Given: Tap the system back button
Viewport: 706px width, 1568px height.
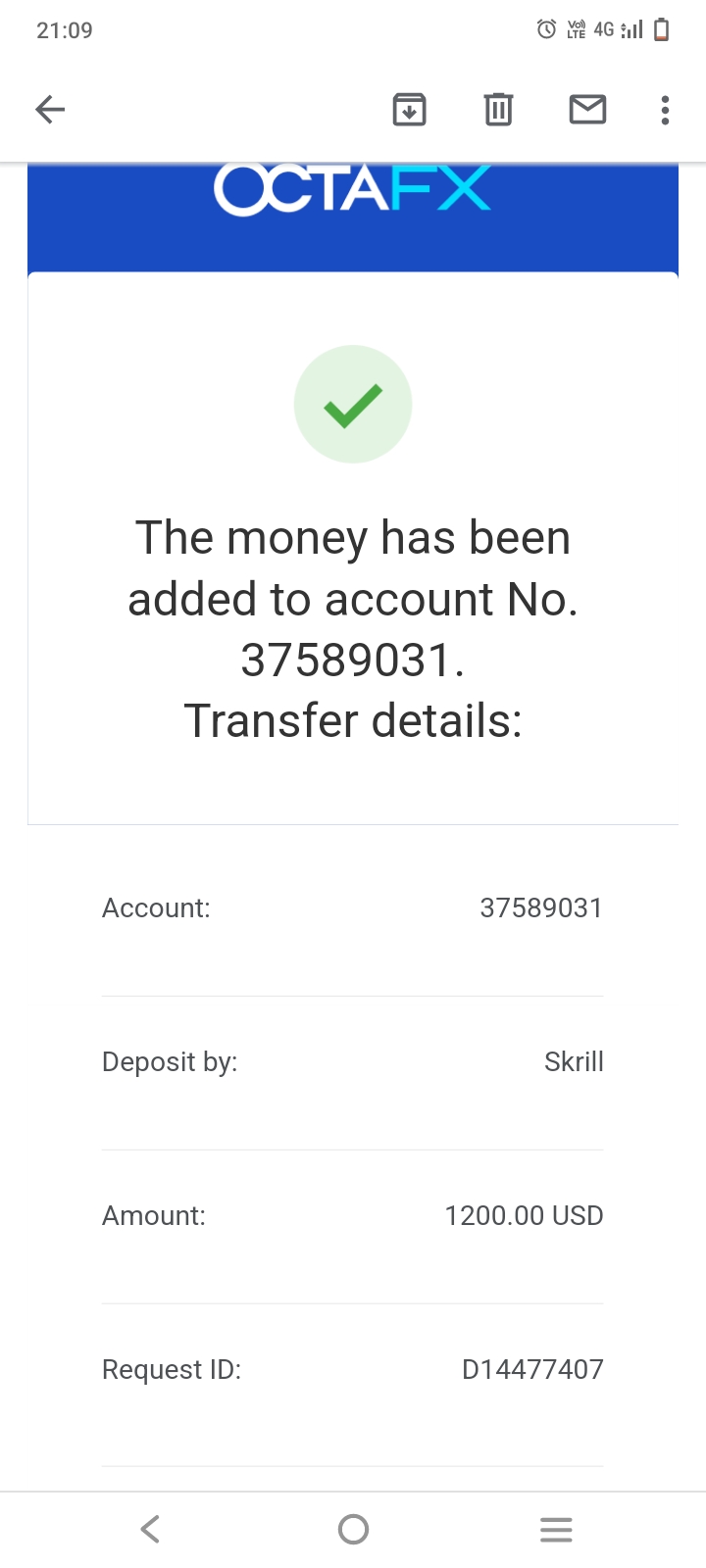Looking at the screenshot, I should [x=150, y=1529].
